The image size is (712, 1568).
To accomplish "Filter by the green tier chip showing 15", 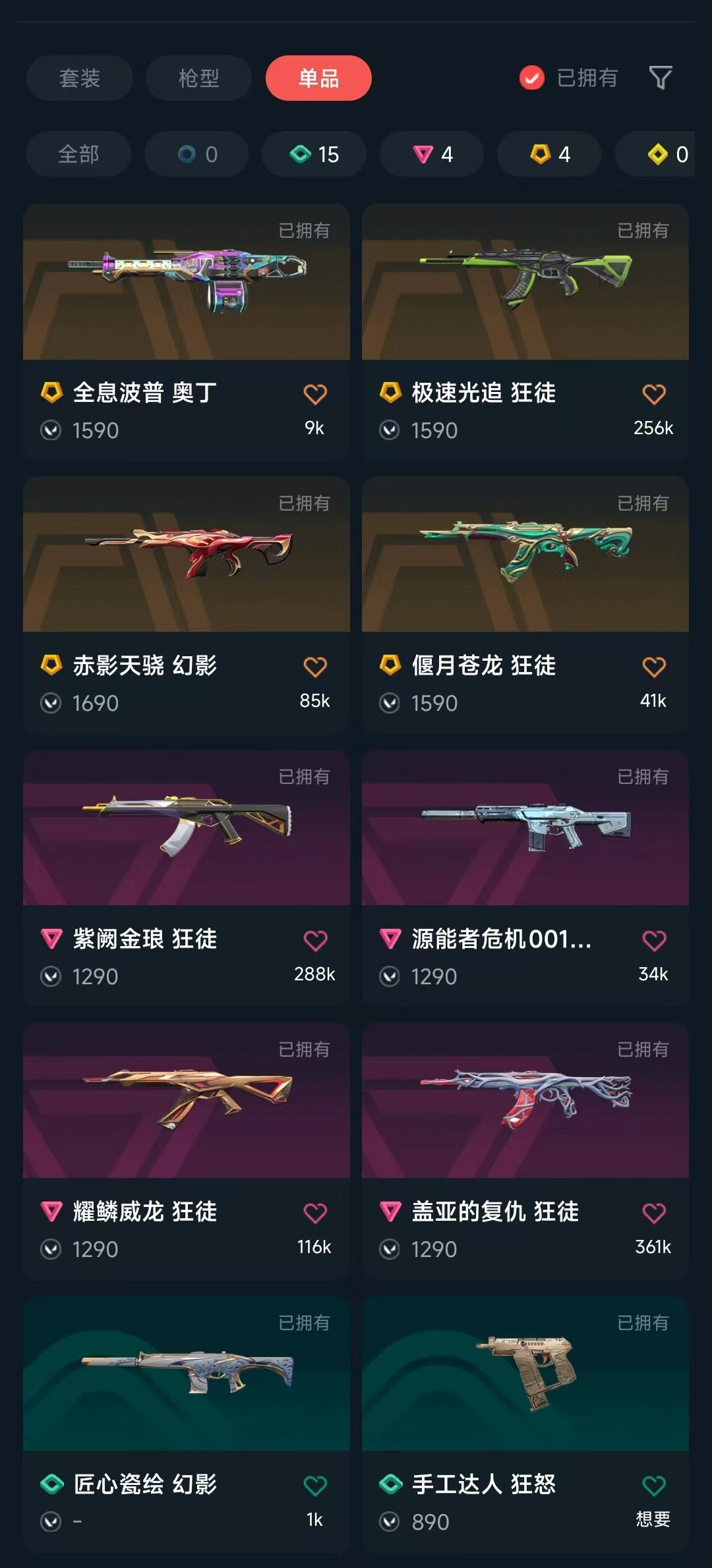I will click(314, 154).
